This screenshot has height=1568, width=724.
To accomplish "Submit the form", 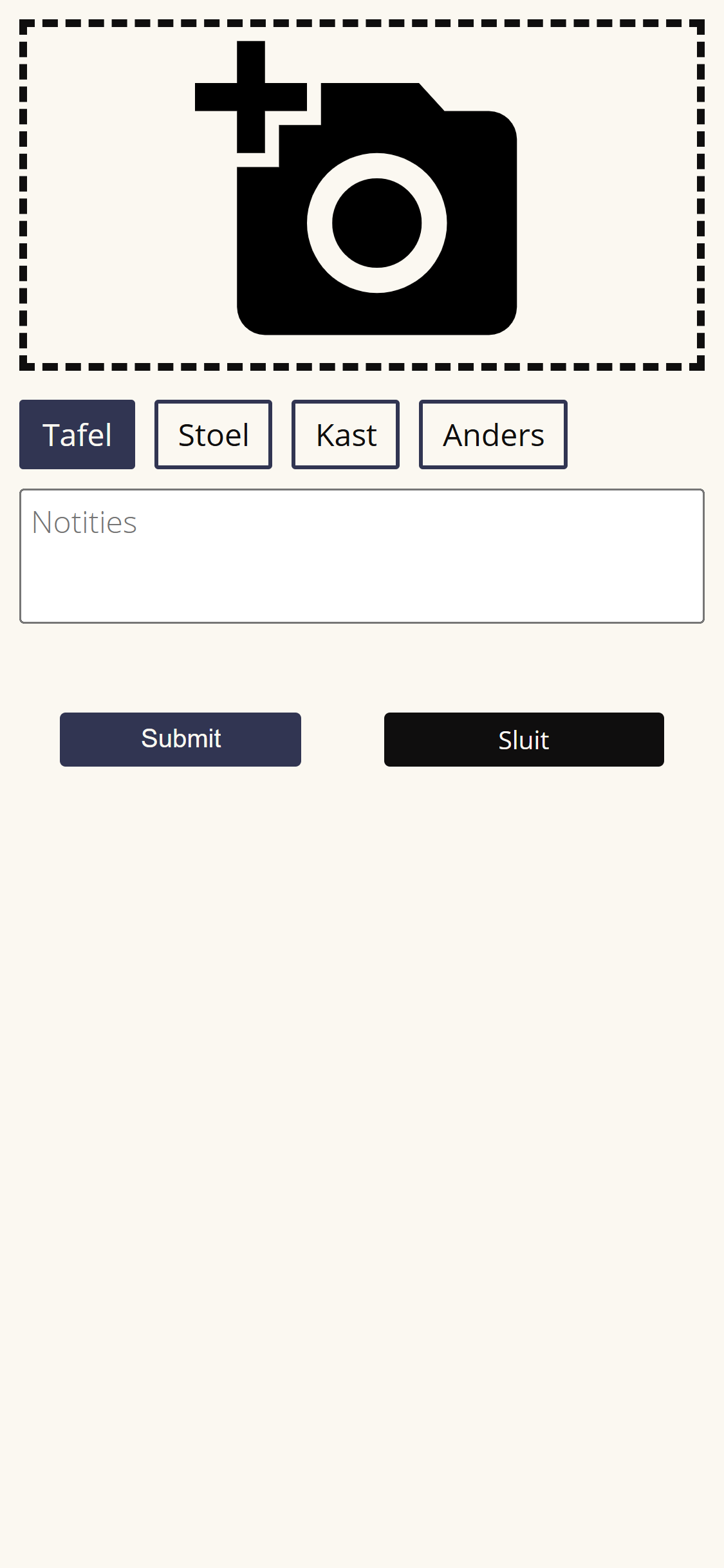I will coord(180,739).
